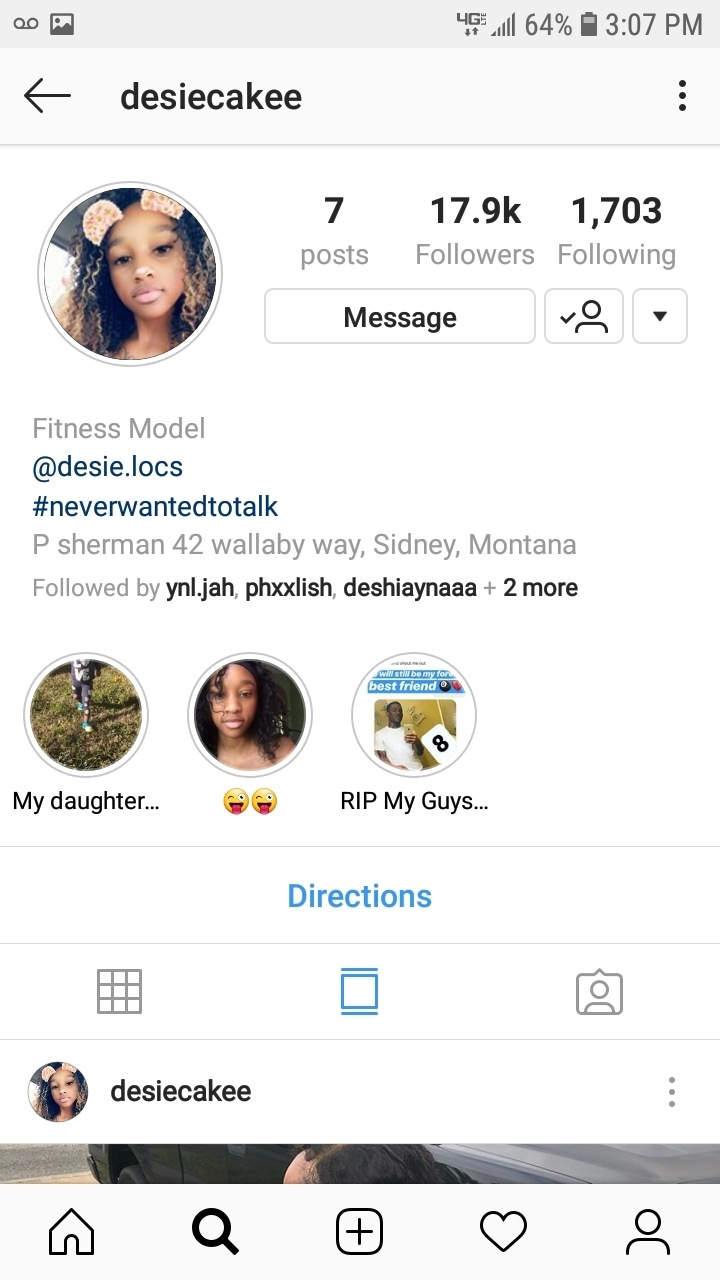This screenshot has width=720, height=1280.
Task: Open options for desiecakee's post
Action: click(x=672, y=1092)
